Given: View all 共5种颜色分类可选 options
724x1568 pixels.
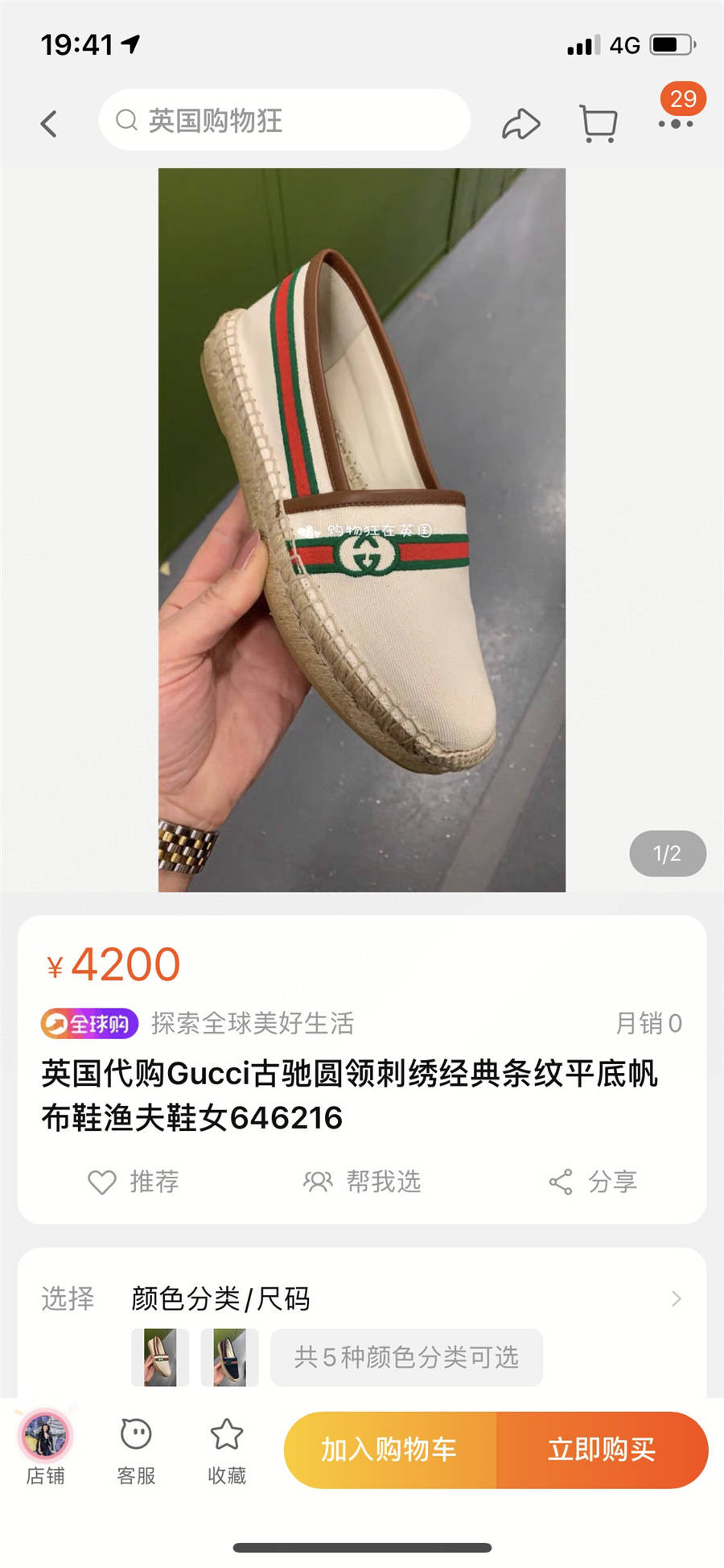Looking at the screenshot, I should click(406, 1357).
